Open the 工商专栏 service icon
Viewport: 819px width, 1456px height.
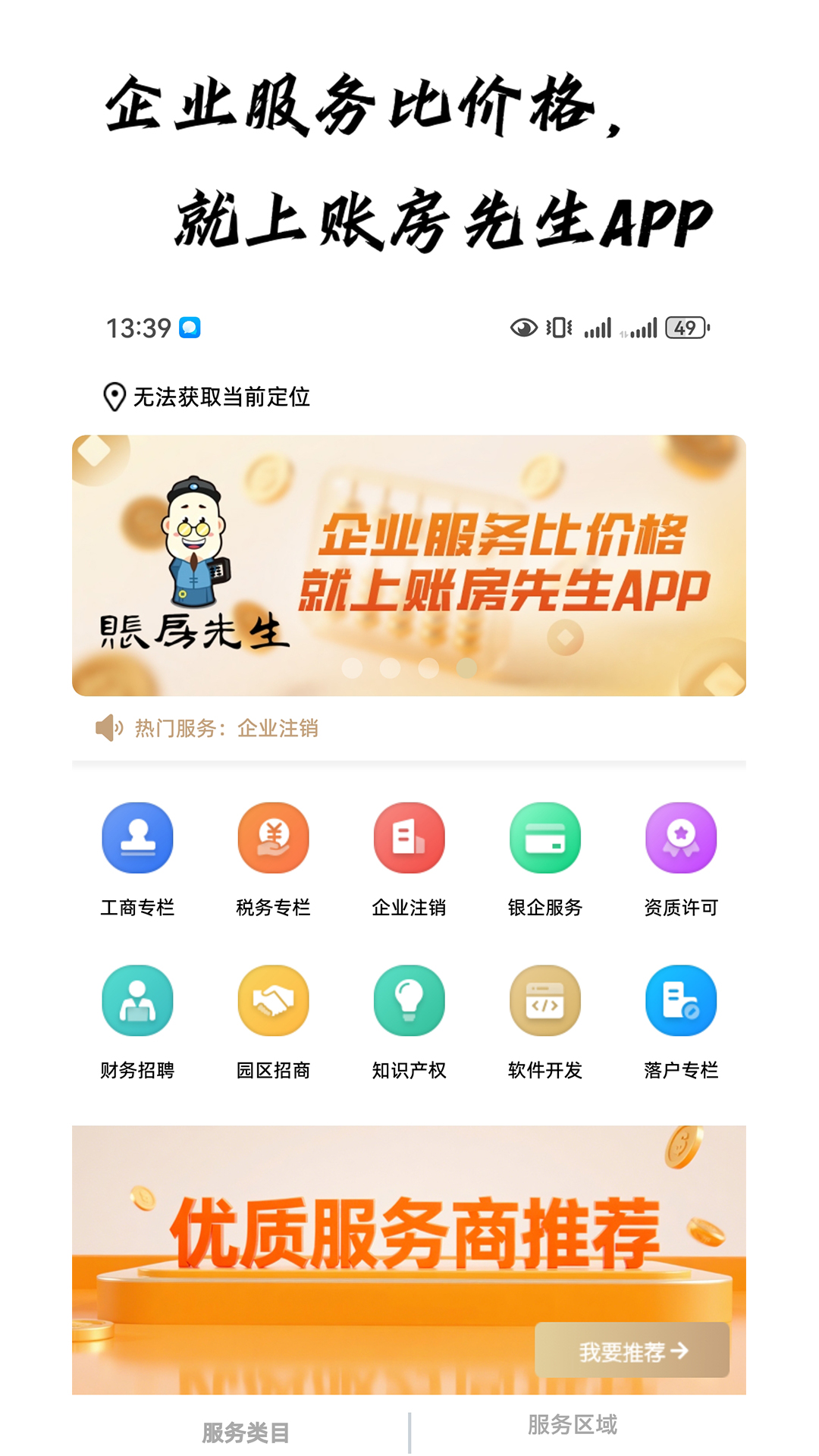coord(137,839)
